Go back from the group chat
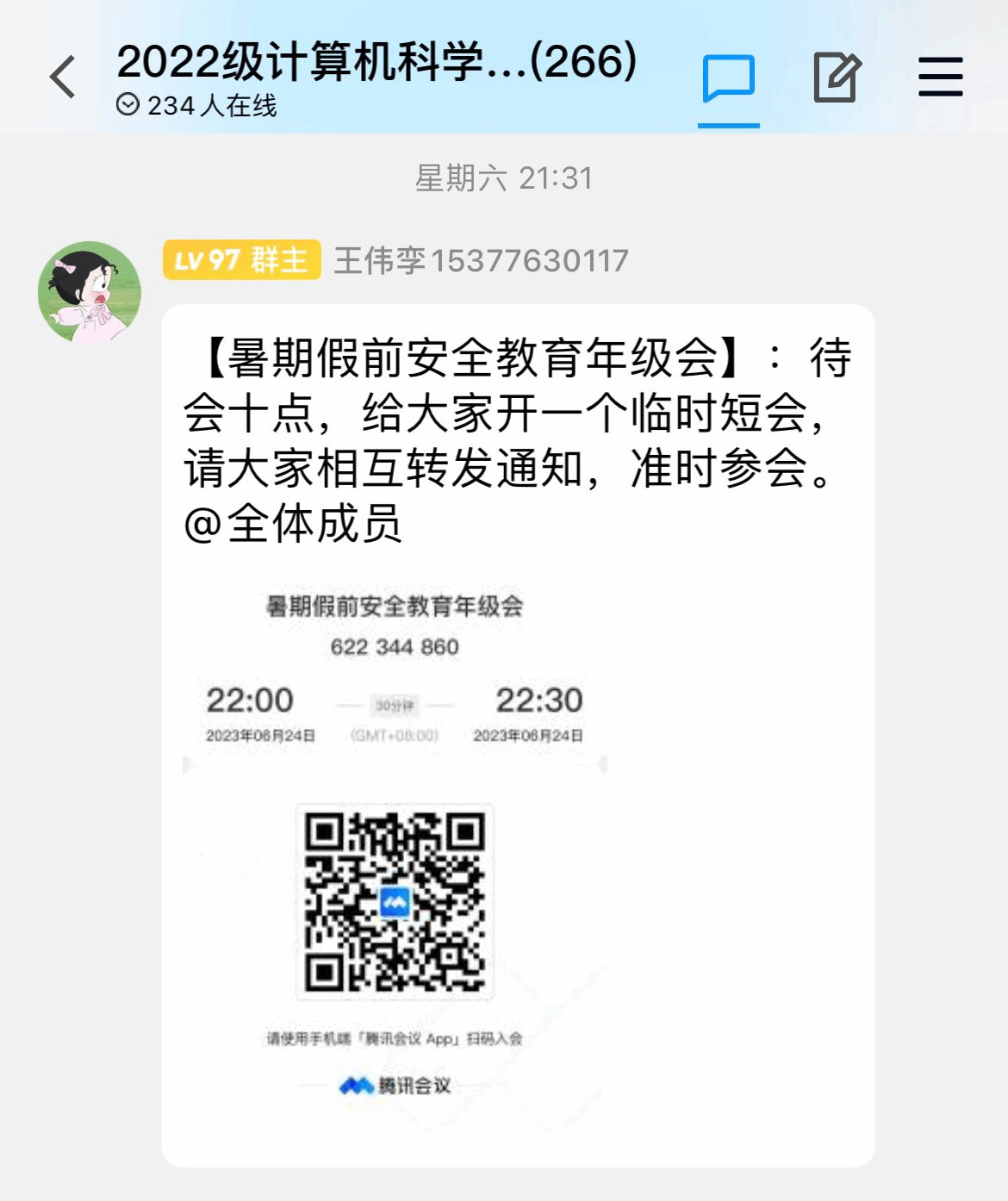Viewport: 1008px width, 1201px height. click(x=63, y=78)
